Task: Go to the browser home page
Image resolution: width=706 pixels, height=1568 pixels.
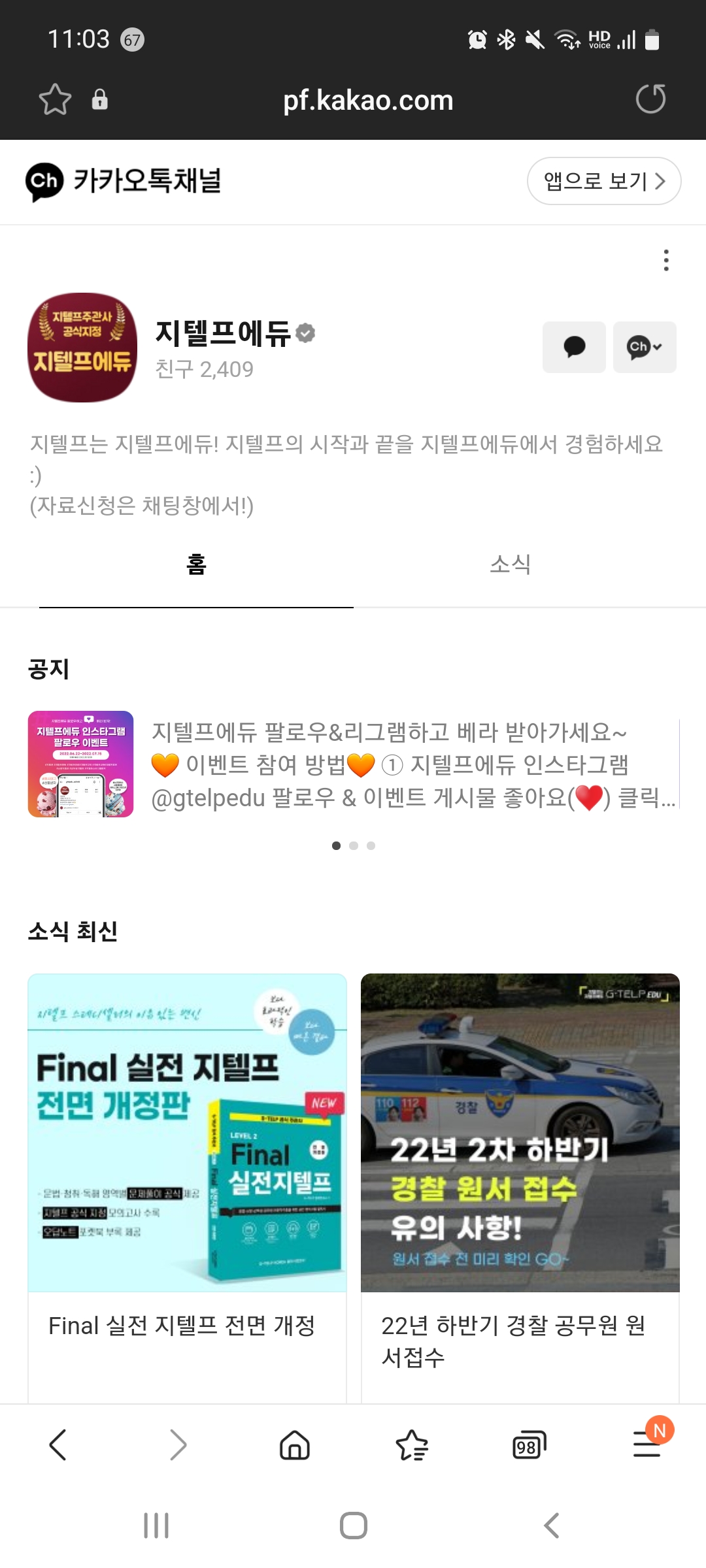Action: point(294,1445)
